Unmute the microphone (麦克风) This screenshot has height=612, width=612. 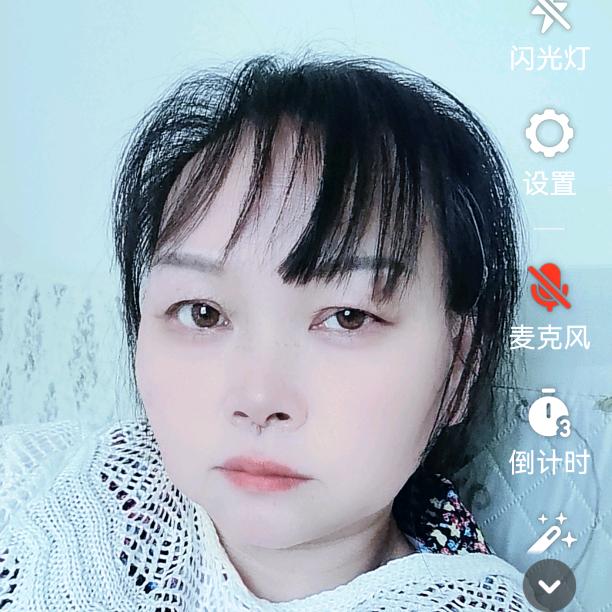549,288
